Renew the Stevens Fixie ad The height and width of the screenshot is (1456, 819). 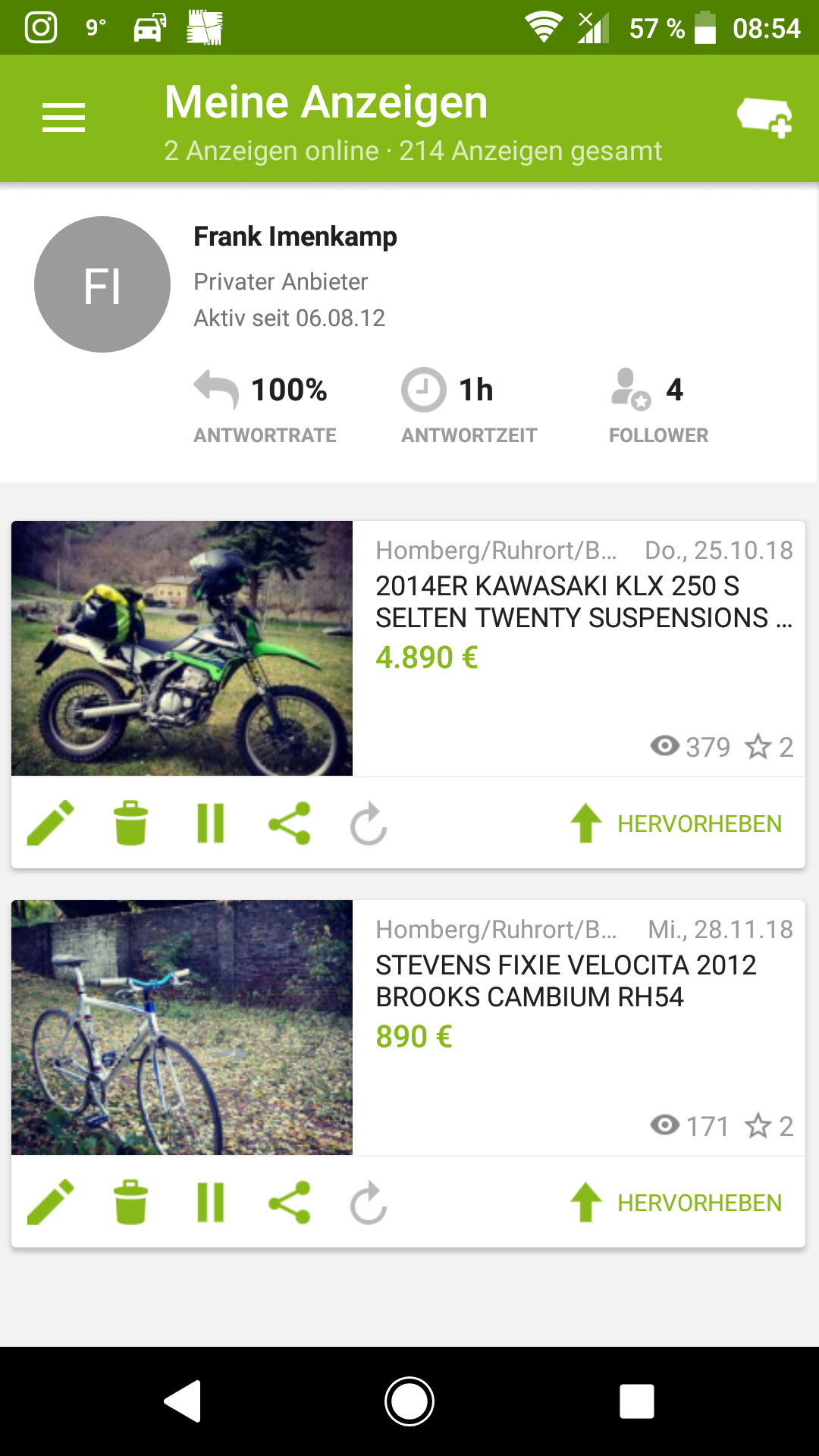click(x=369, y=1203)
